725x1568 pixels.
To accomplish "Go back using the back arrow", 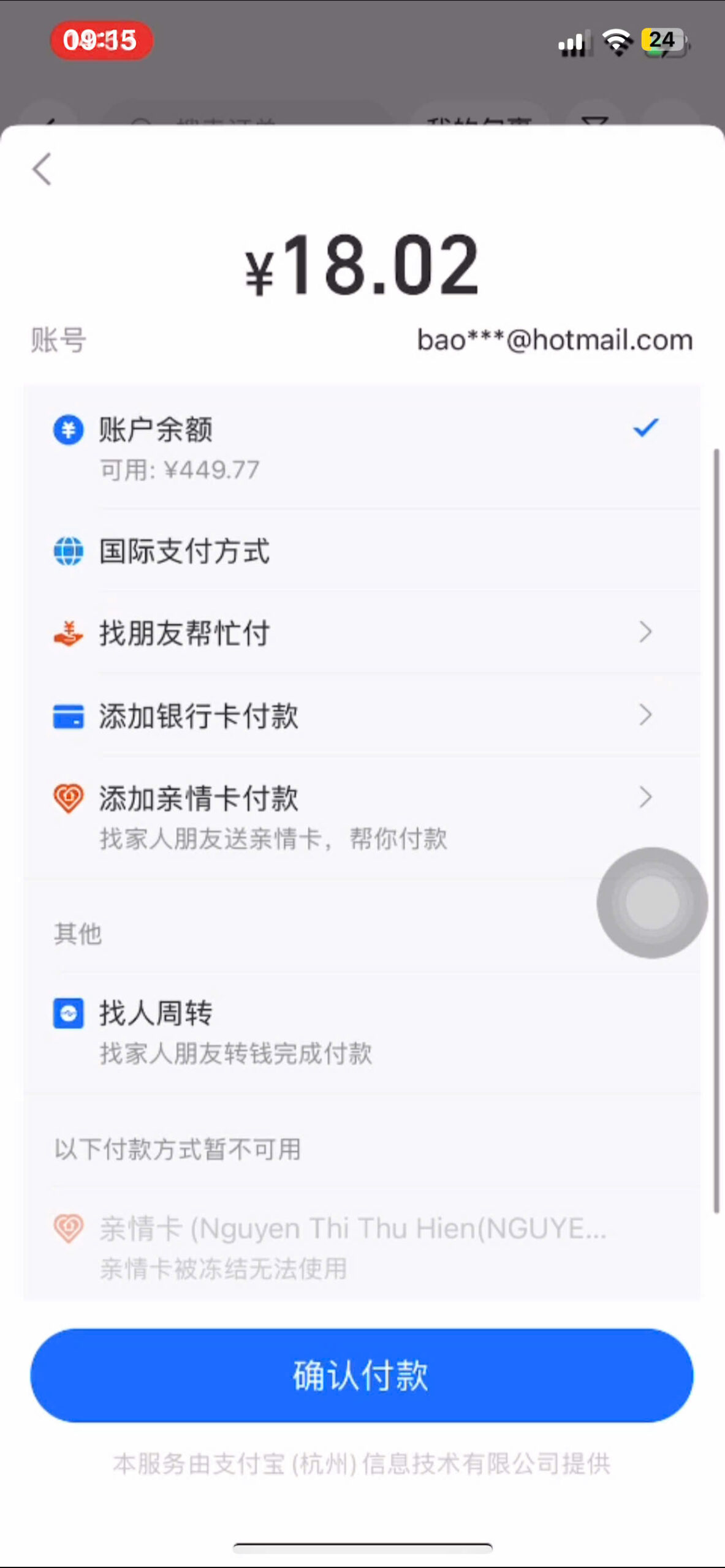I will pyautogui.click(x=42, y=169).
